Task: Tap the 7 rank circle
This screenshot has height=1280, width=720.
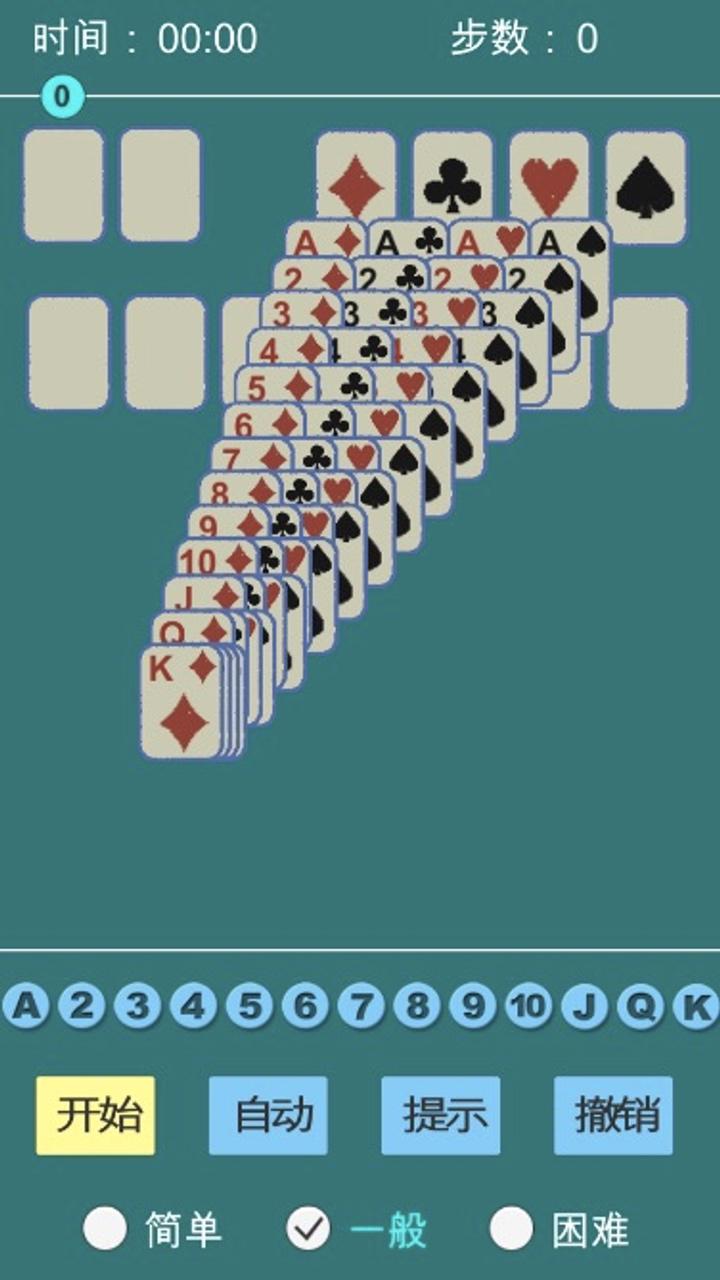Action: point(361,1005)
